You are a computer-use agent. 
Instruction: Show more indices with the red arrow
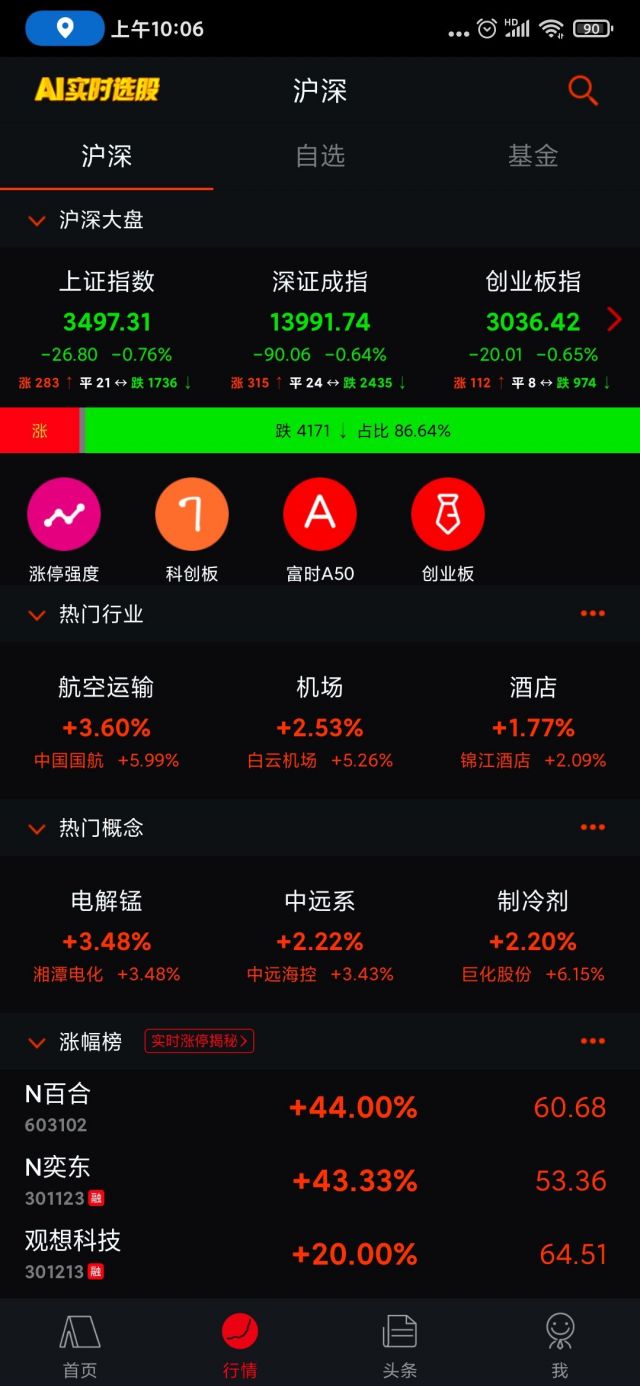pos(614,320)
